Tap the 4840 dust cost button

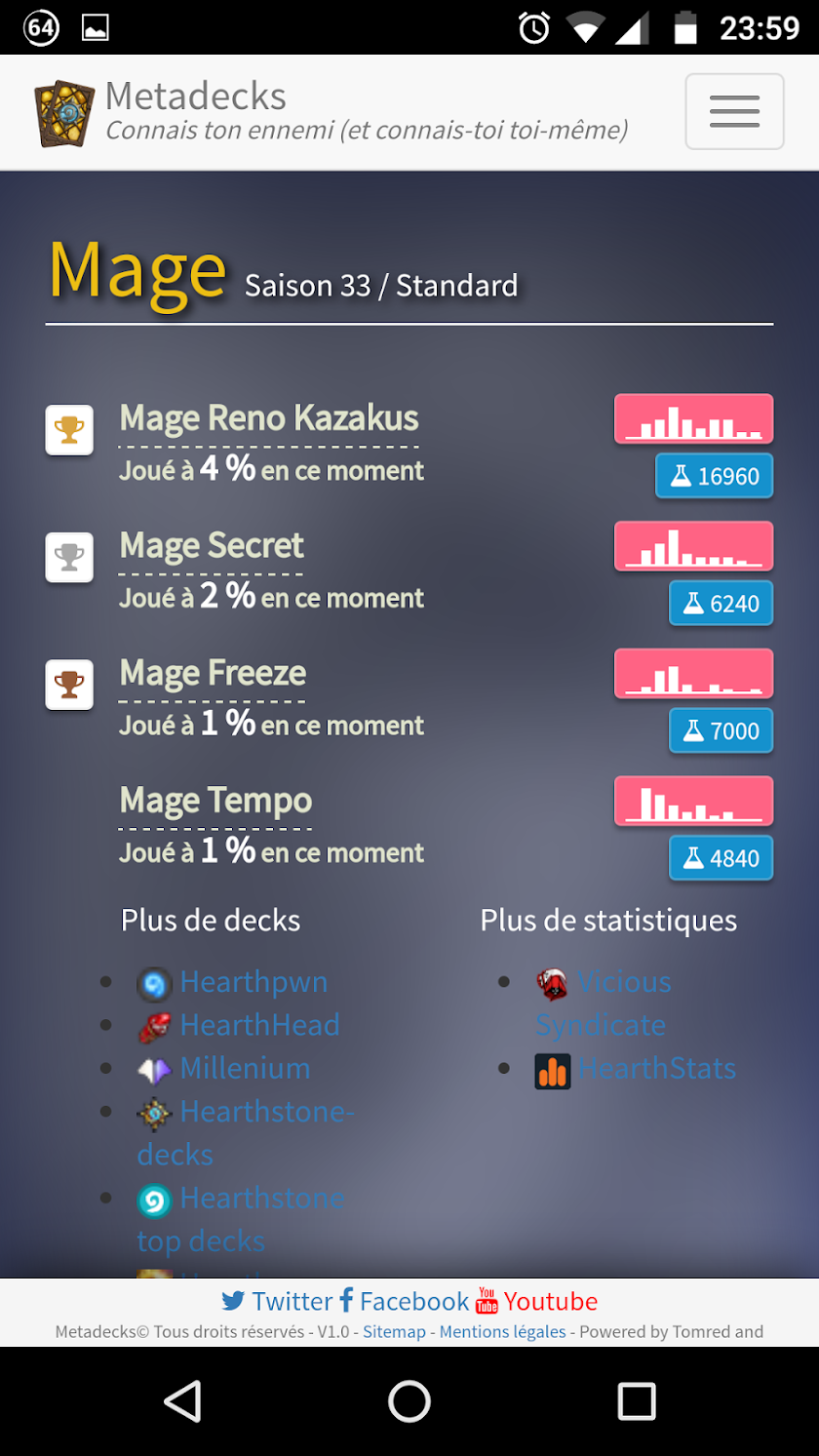point(721,858)
